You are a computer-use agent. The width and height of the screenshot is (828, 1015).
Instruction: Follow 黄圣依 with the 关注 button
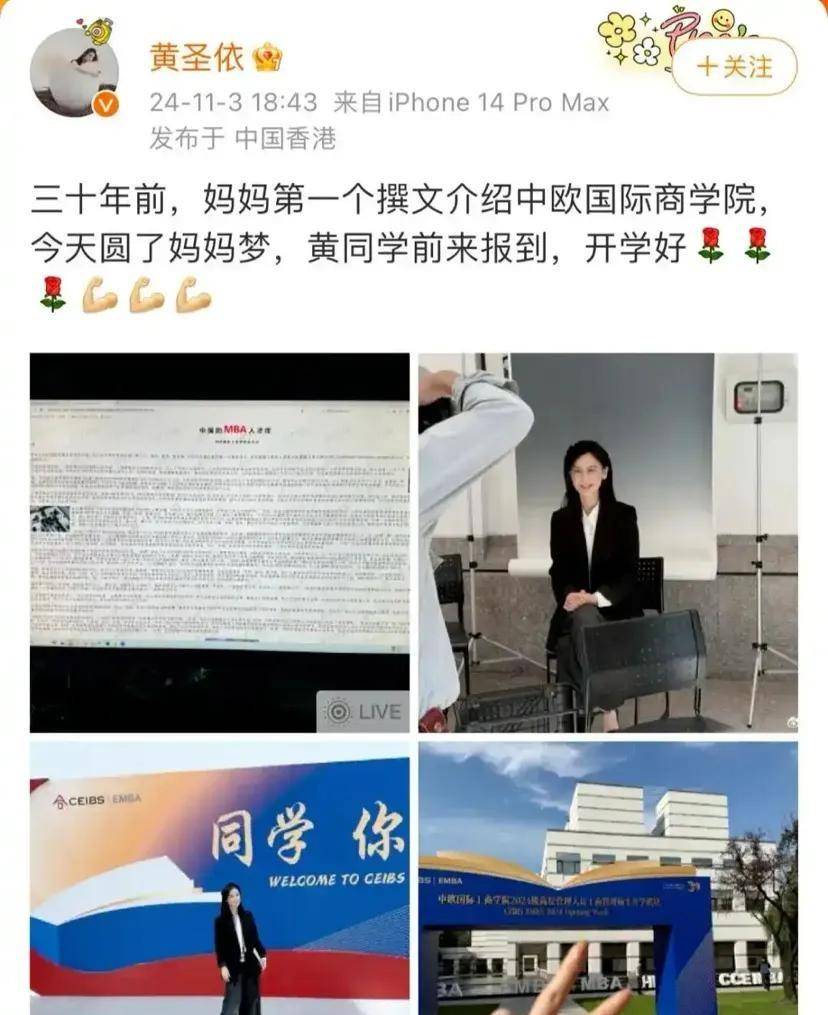[734, 67]
